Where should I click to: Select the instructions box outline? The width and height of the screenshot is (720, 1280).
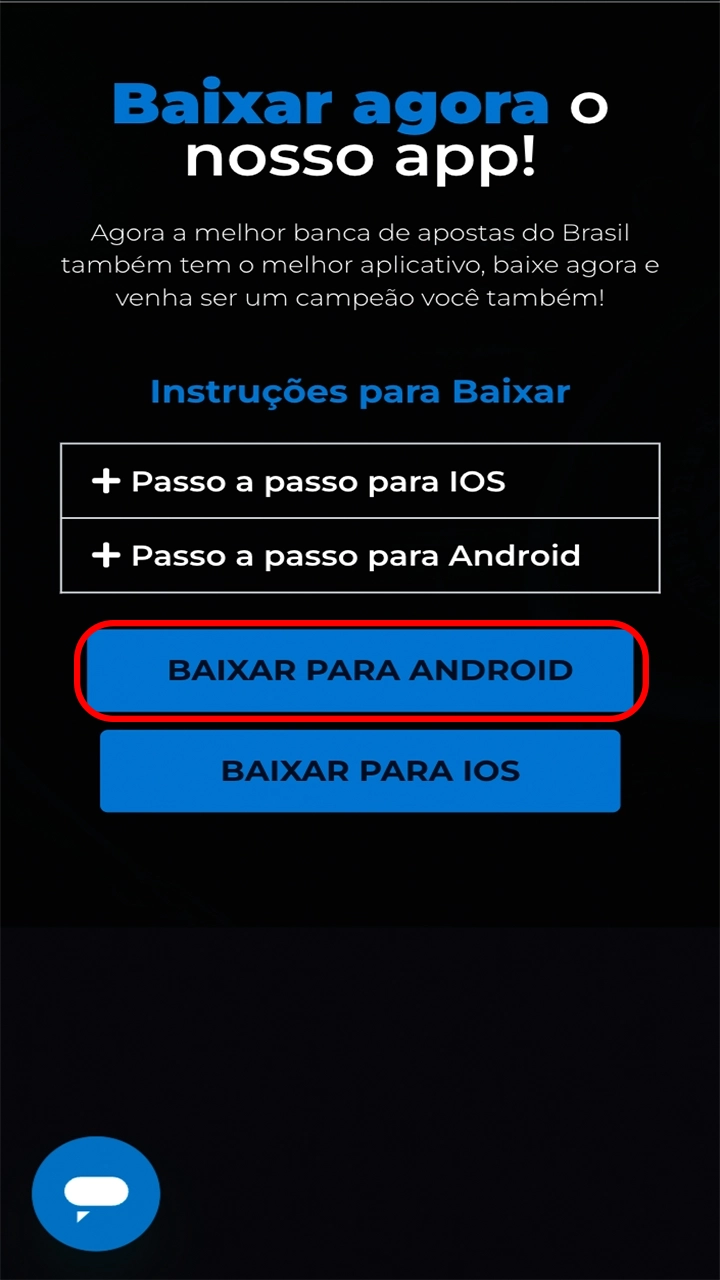click(360, 518)
